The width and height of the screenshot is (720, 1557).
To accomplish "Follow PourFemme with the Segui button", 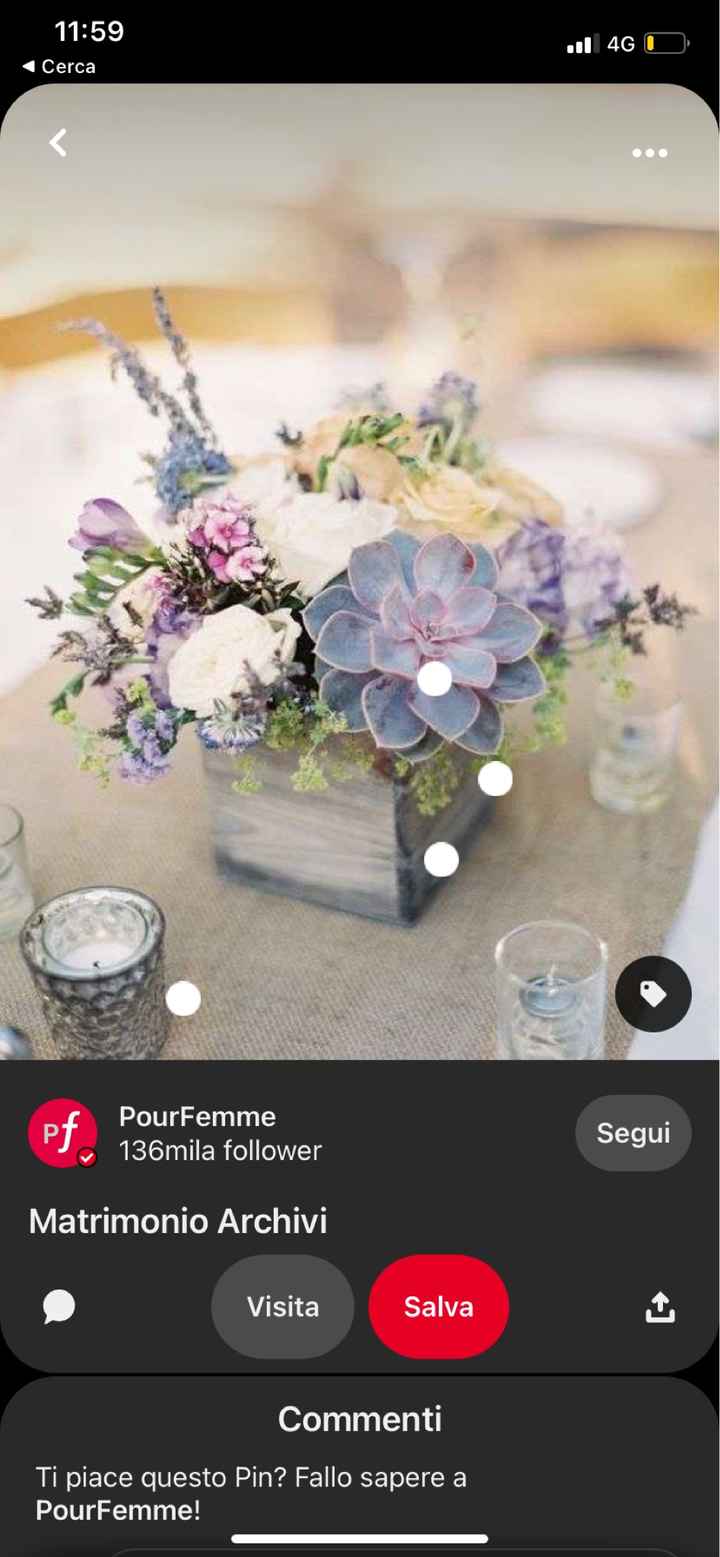I will [x=633, y=1133].
